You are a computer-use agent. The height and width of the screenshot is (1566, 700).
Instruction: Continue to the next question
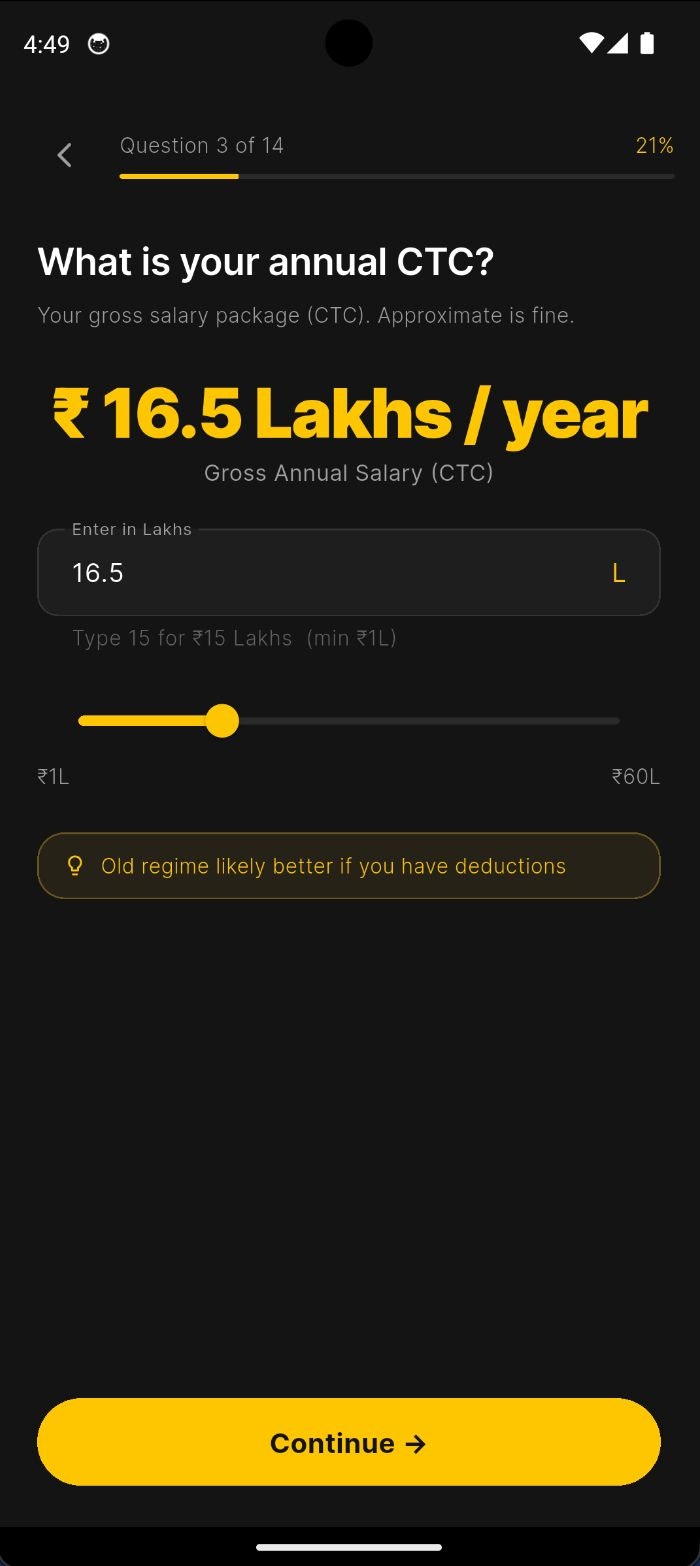point(349,1442)
